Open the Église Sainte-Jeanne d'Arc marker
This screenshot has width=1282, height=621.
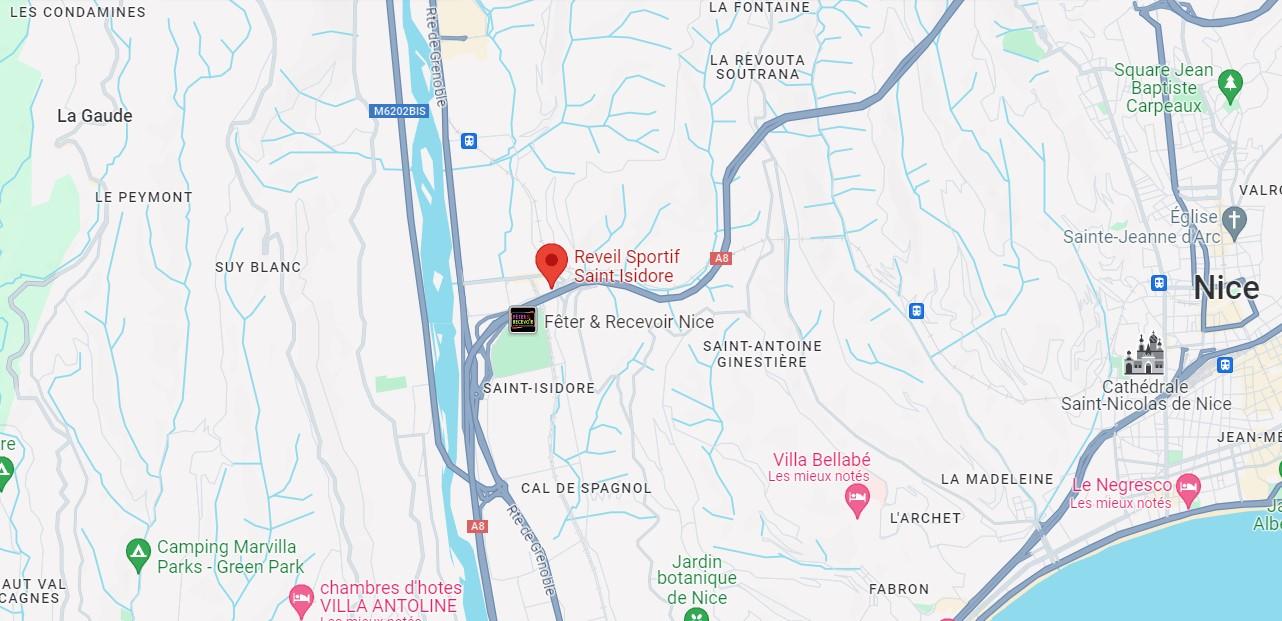click(x=1235, y=221)
